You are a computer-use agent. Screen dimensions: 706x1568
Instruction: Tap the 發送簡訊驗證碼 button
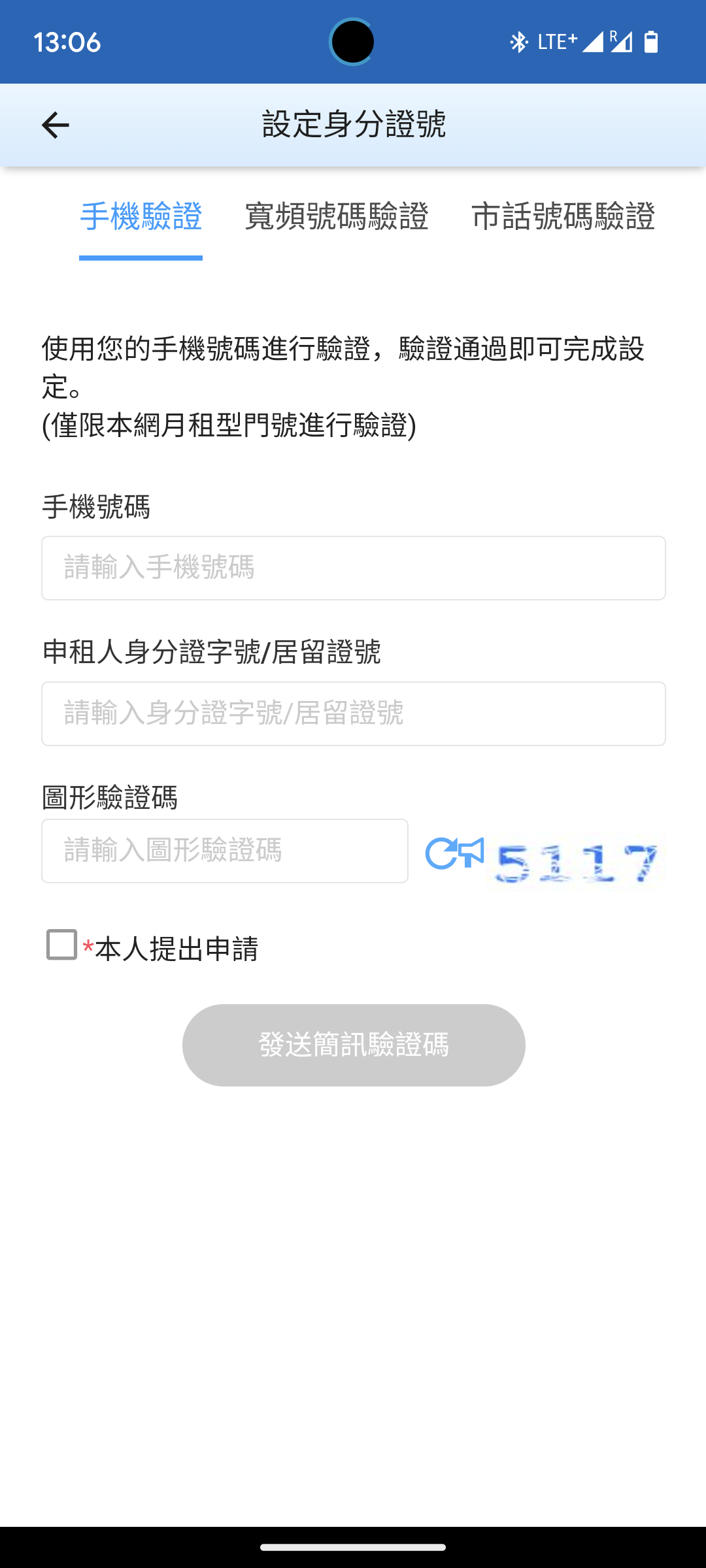coord(353,1045)
